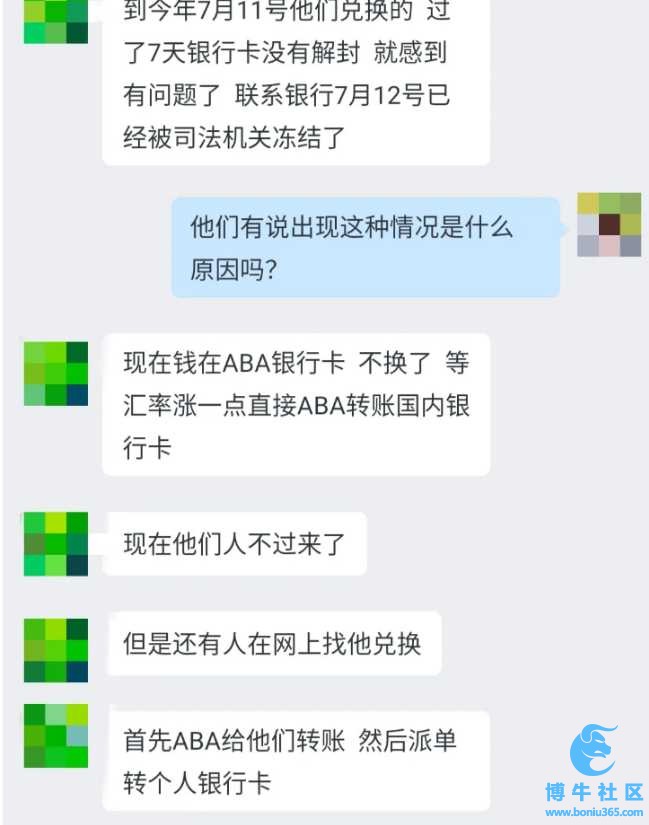This screenshot has width=649, height=825.
Task: Tap your own avatar beside '他们有说出现这种情况' message
Action: (x=609, y=225)
